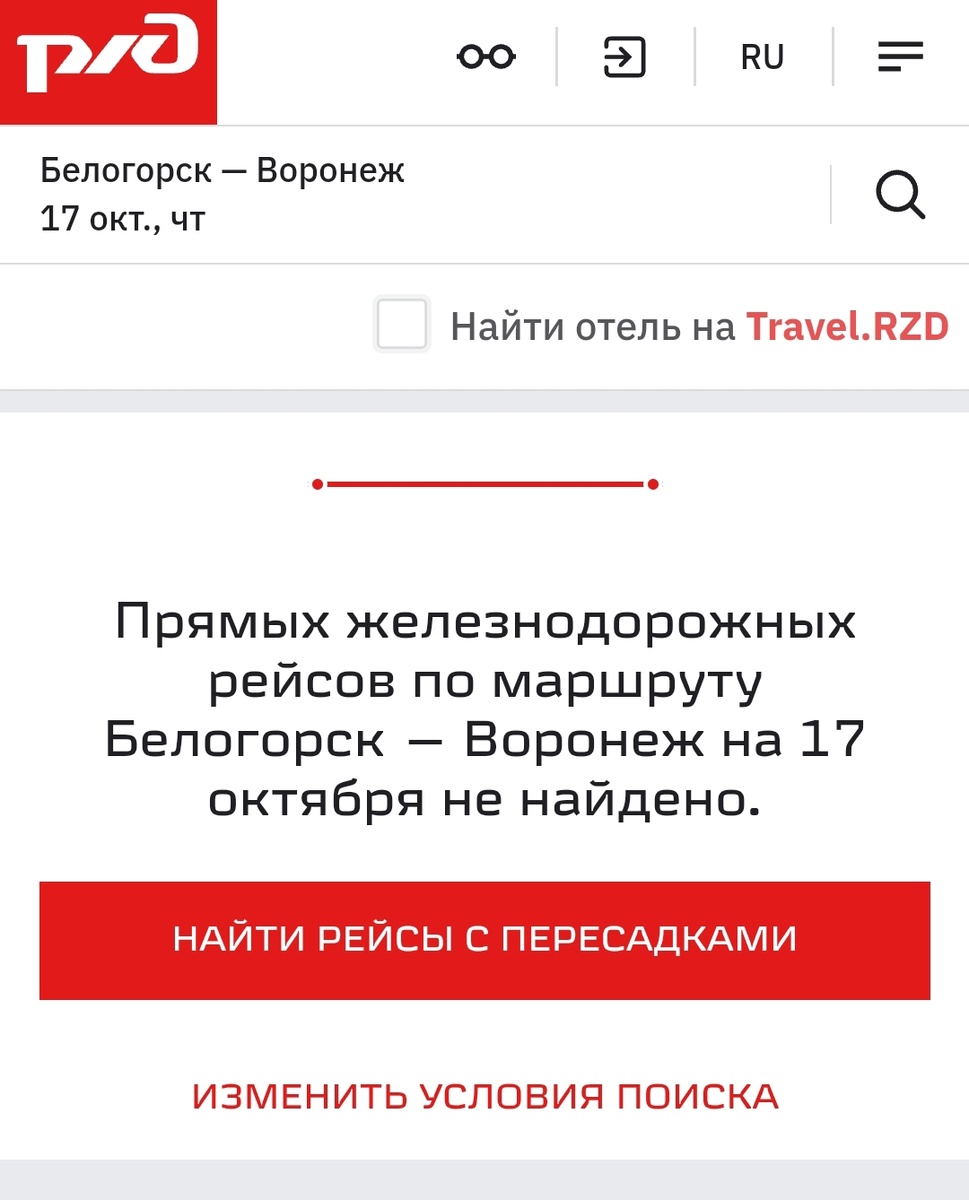
Task: Start a search with the magnifier icon
Action: pos(901,196)
